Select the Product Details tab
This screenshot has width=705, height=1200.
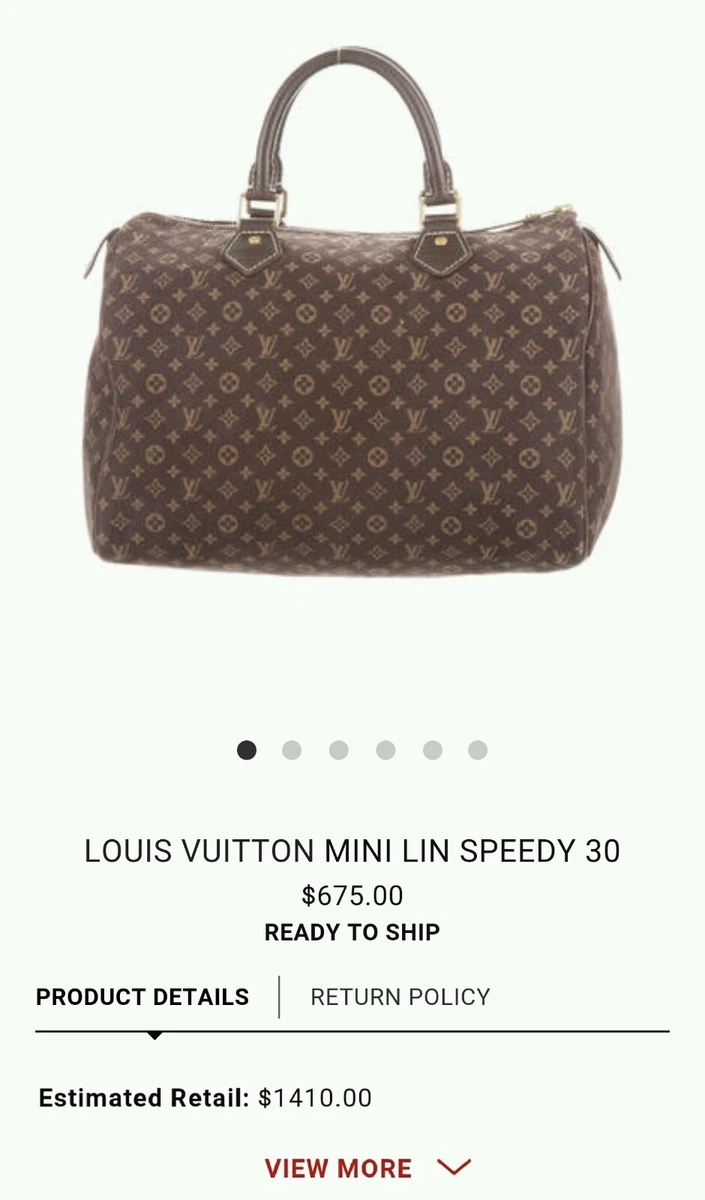[142, 997]
